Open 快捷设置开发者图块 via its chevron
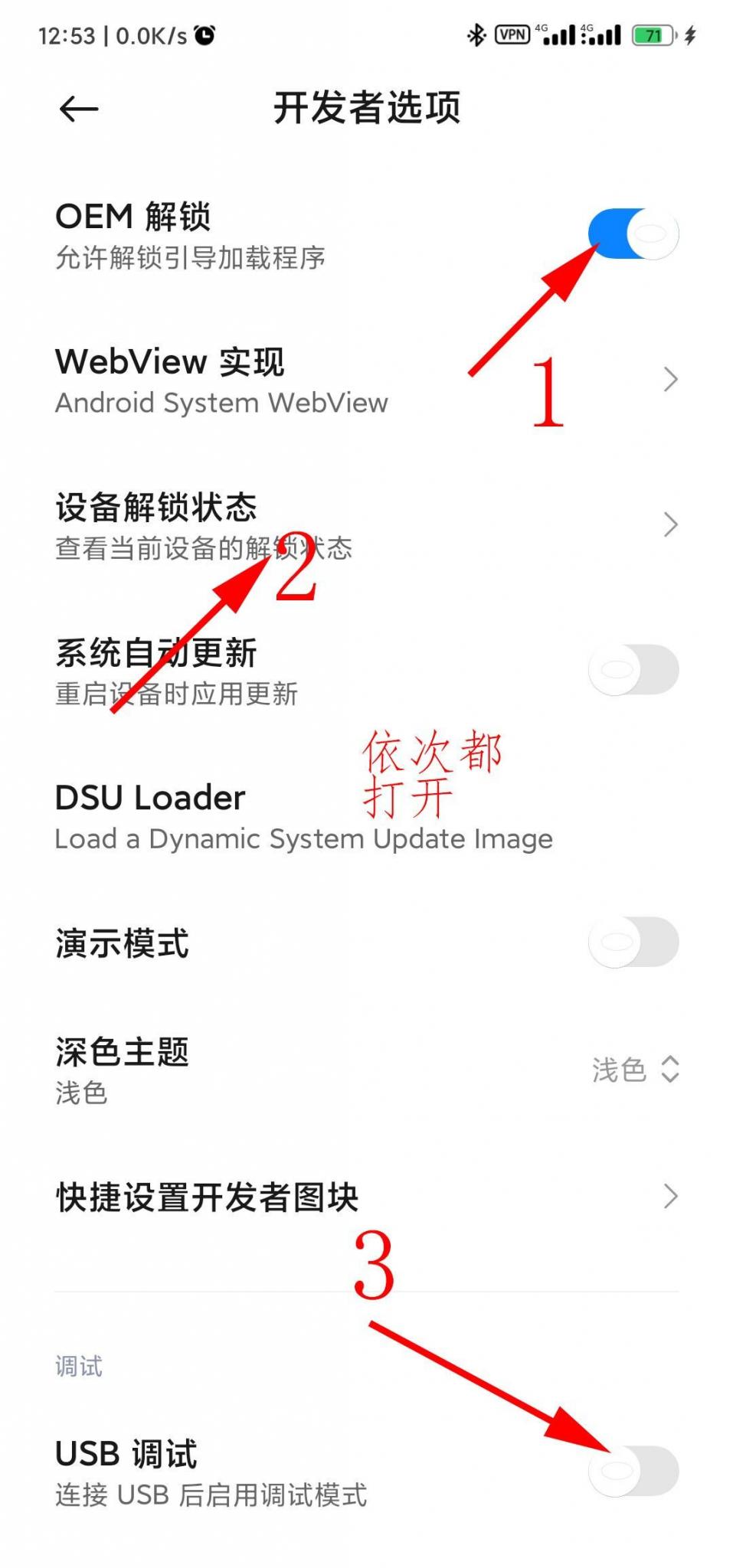733x1568 pixels. pyautogui.click(x=670, y=1194)
